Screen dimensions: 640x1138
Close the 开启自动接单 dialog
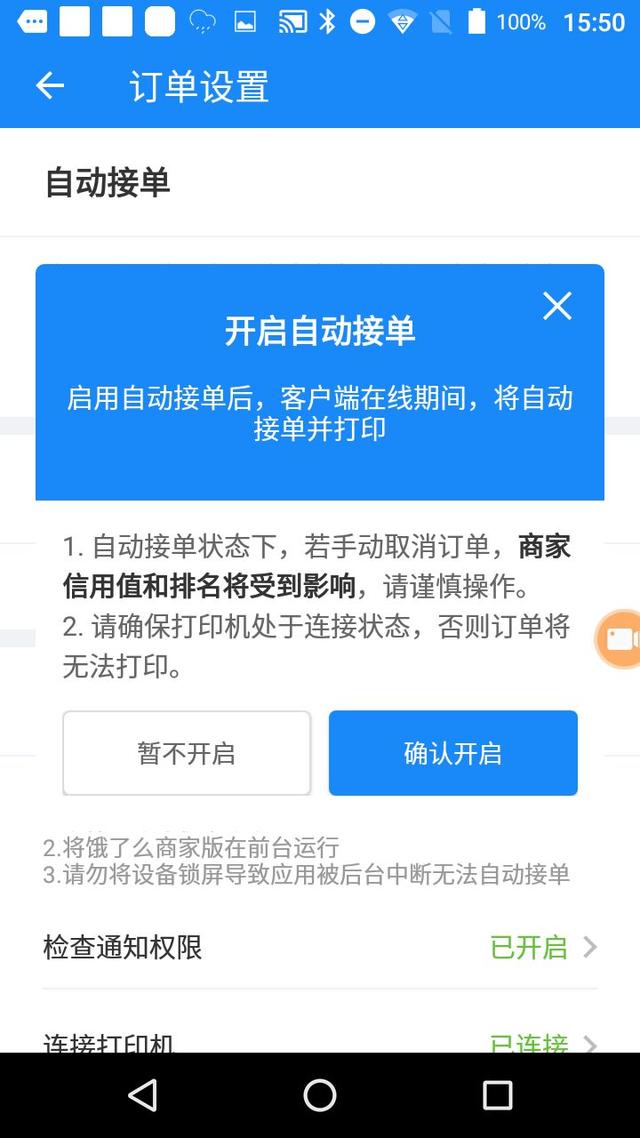point(557,306)
